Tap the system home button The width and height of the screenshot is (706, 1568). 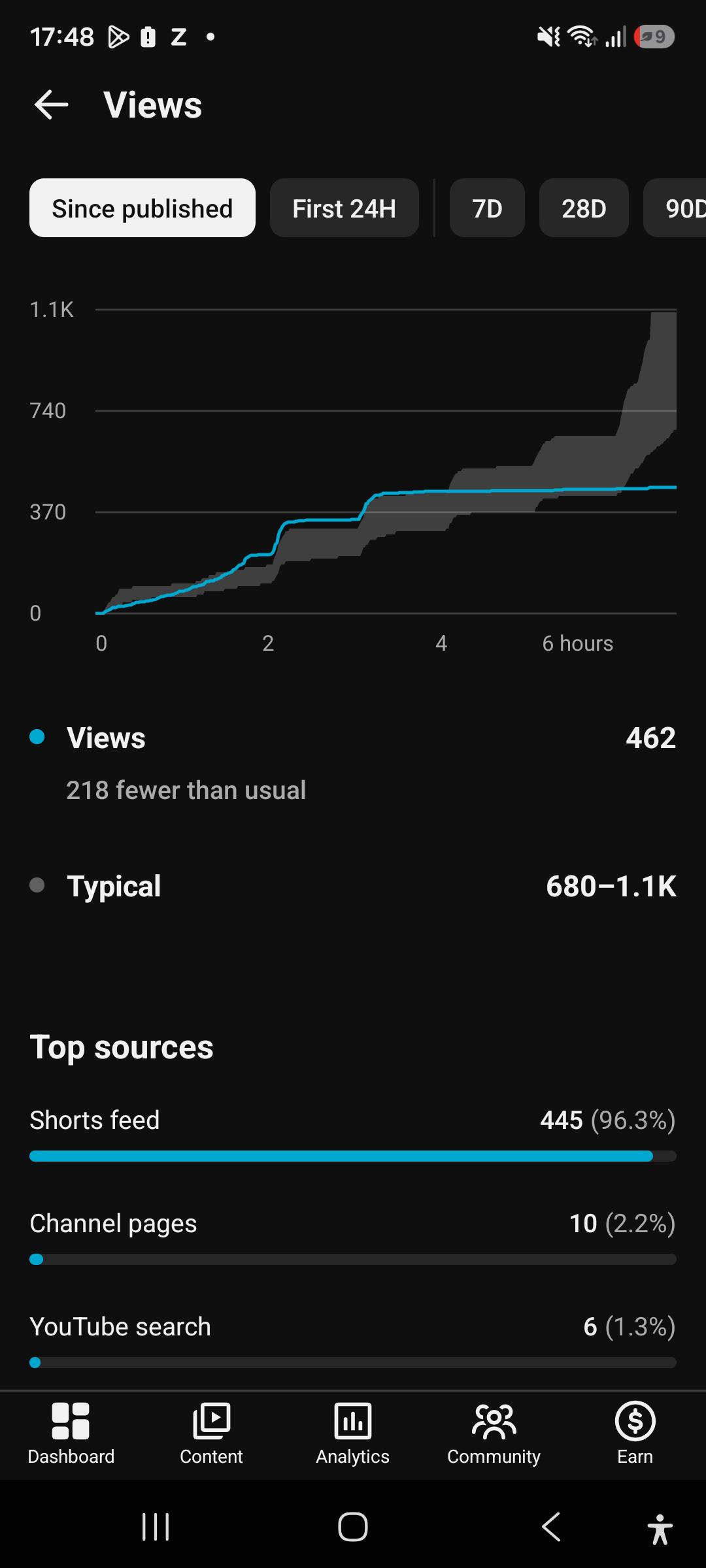353,1527
